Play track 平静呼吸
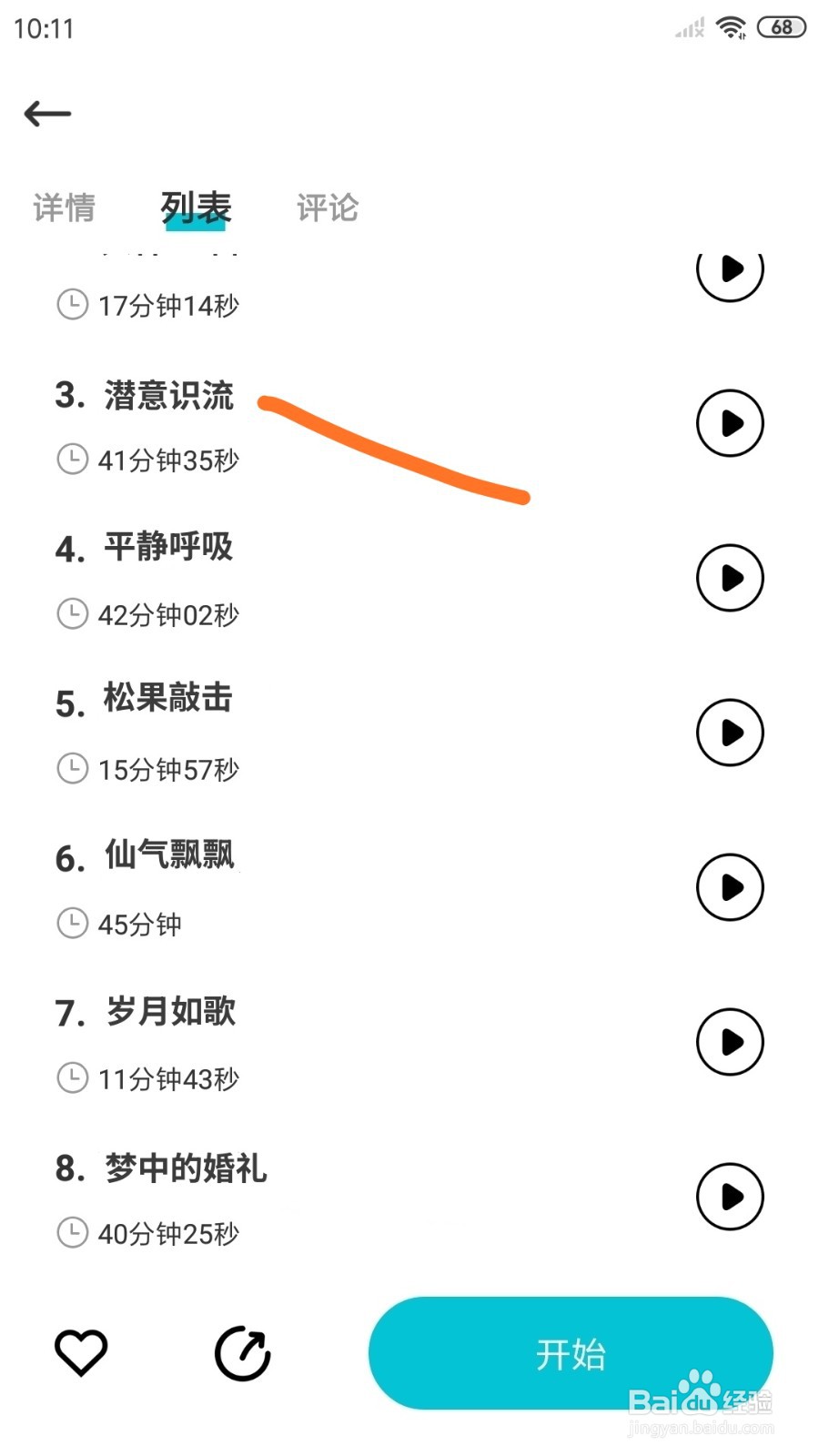The height and width of the screenshot is (1456, 819). [x=729, y=576]
